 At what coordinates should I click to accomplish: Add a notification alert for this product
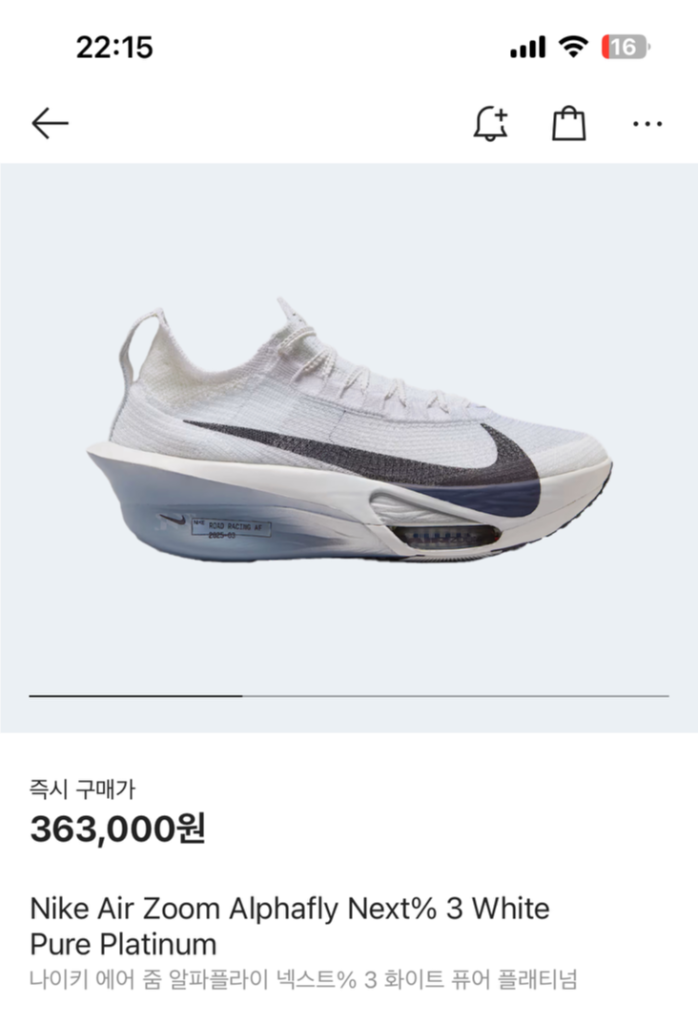pos(490,124)
